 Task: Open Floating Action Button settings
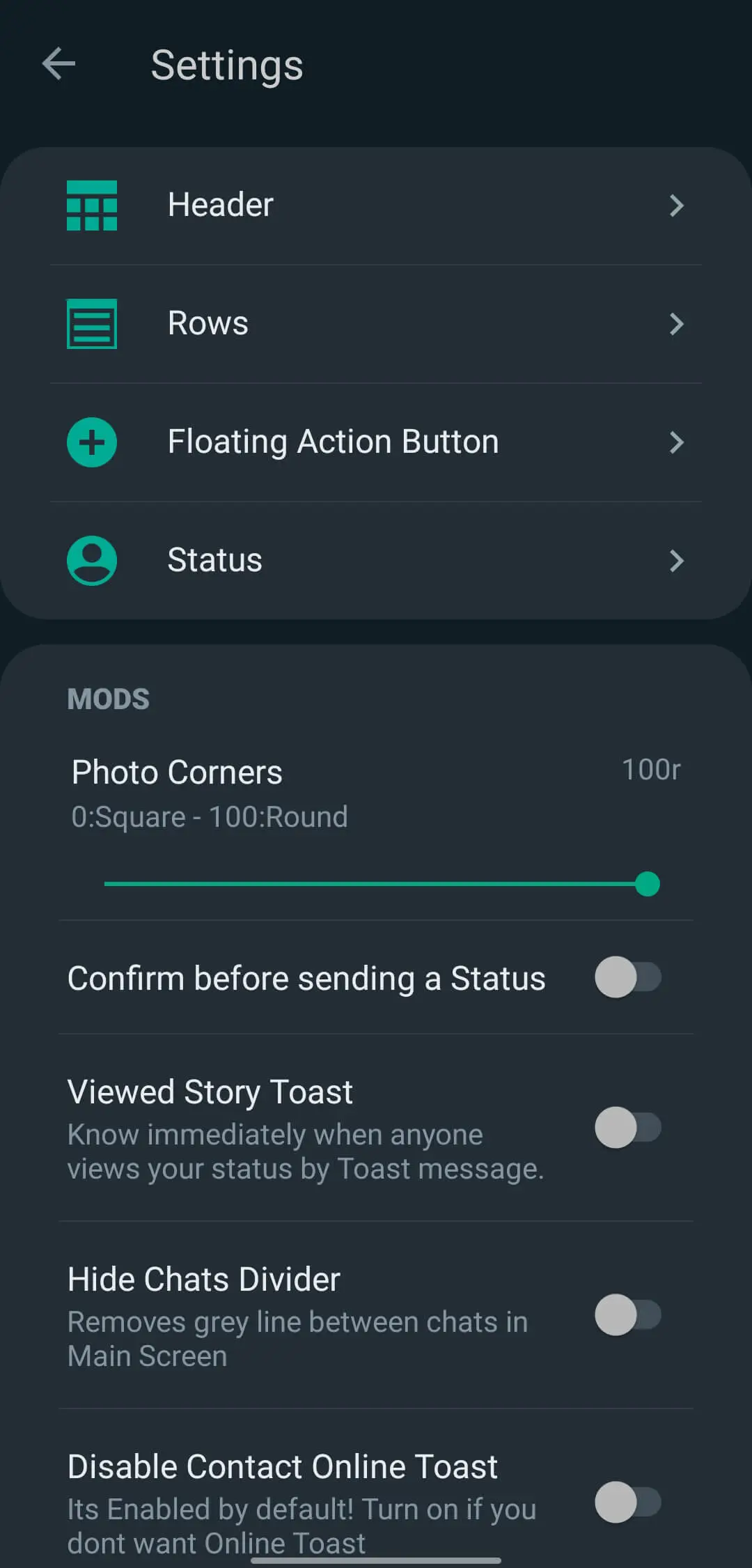pos(376,442)
